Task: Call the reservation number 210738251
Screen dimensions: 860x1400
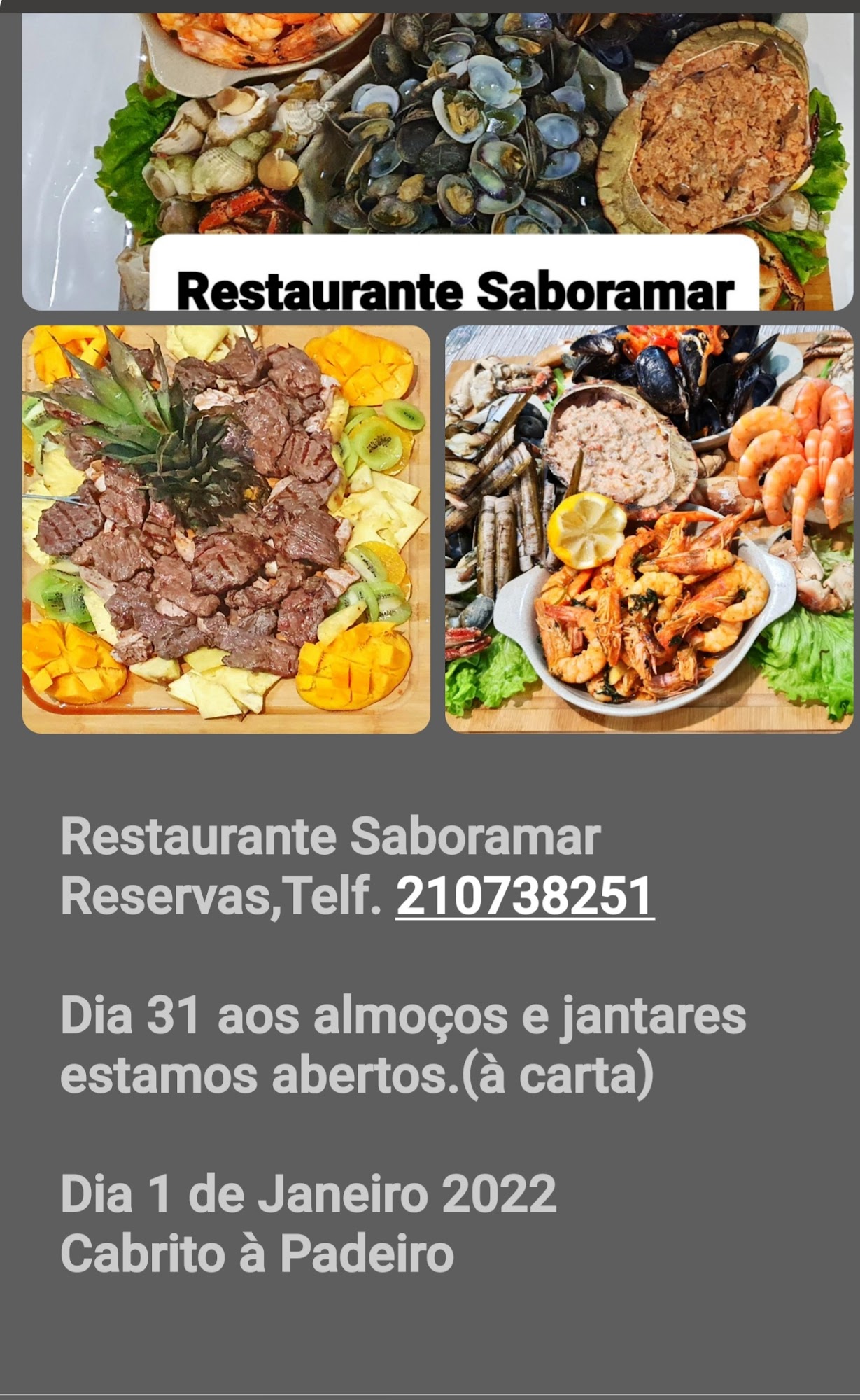Action: tap(525, 896)
